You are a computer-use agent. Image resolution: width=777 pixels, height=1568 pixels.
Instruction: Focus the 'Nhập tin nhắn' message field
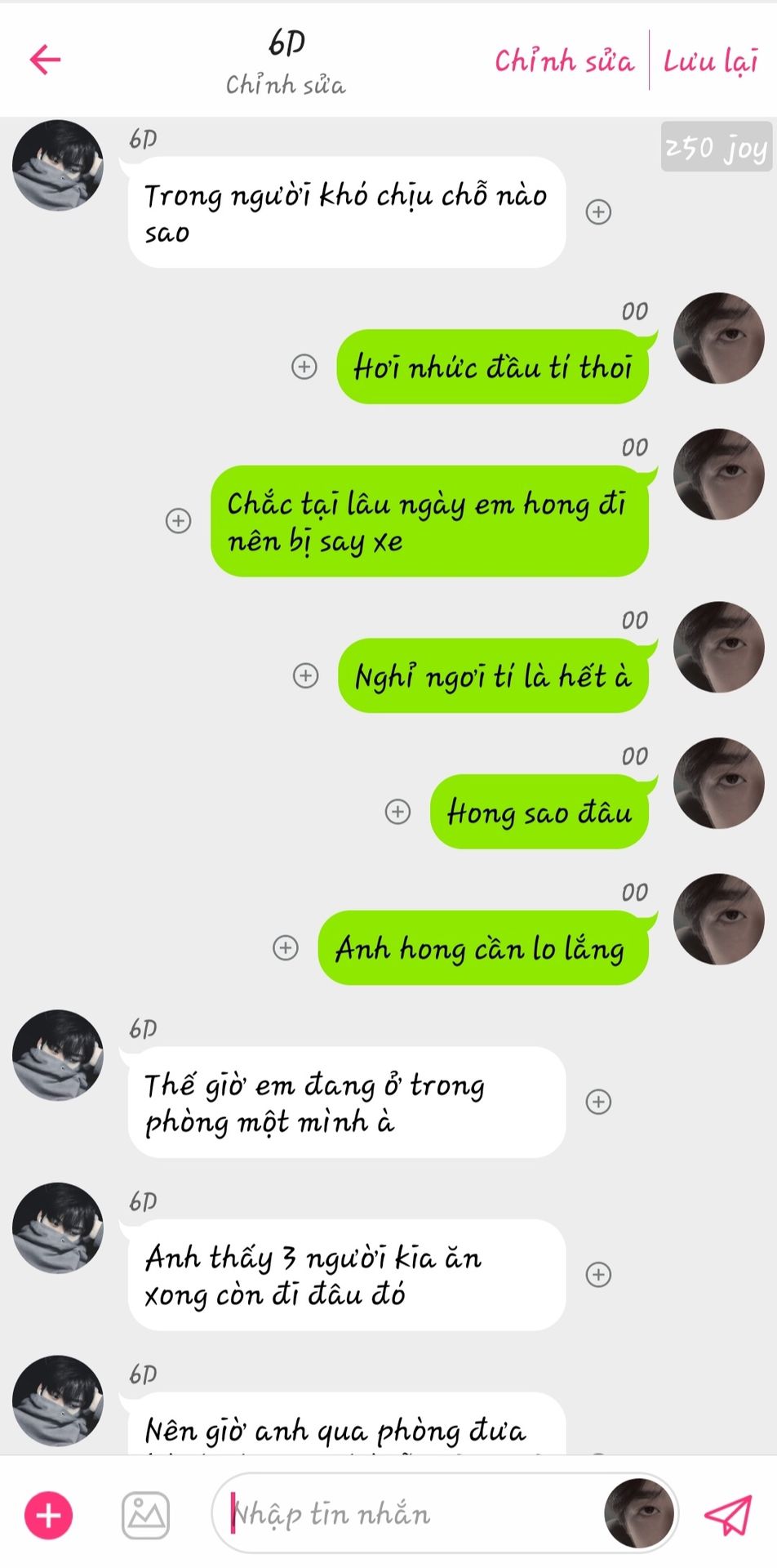point(408,1514)
